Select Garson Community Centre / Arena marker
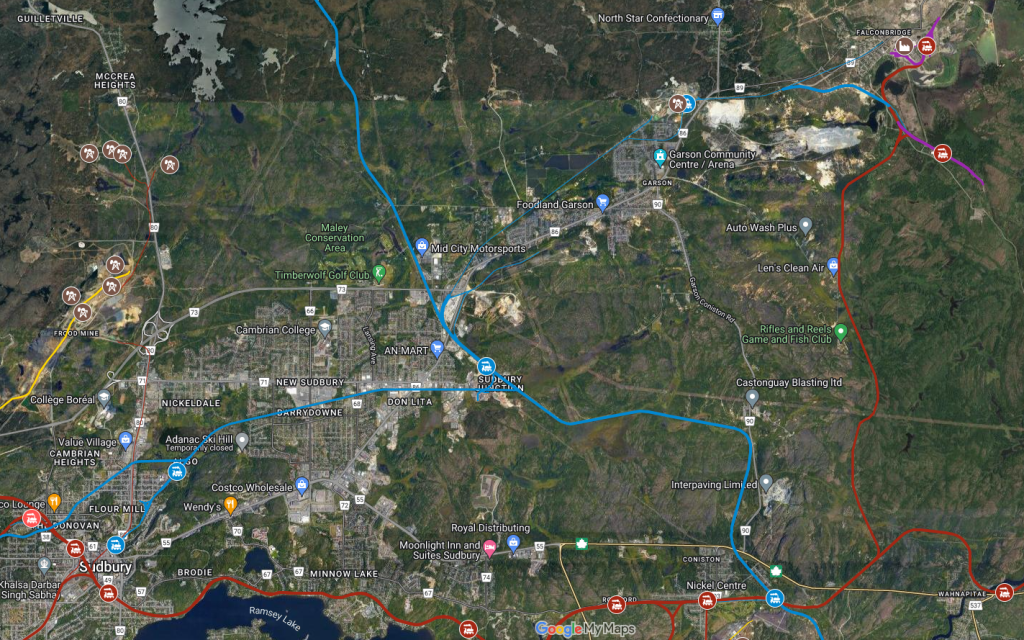Screen dimensions: 1024x640 [660, 157]
